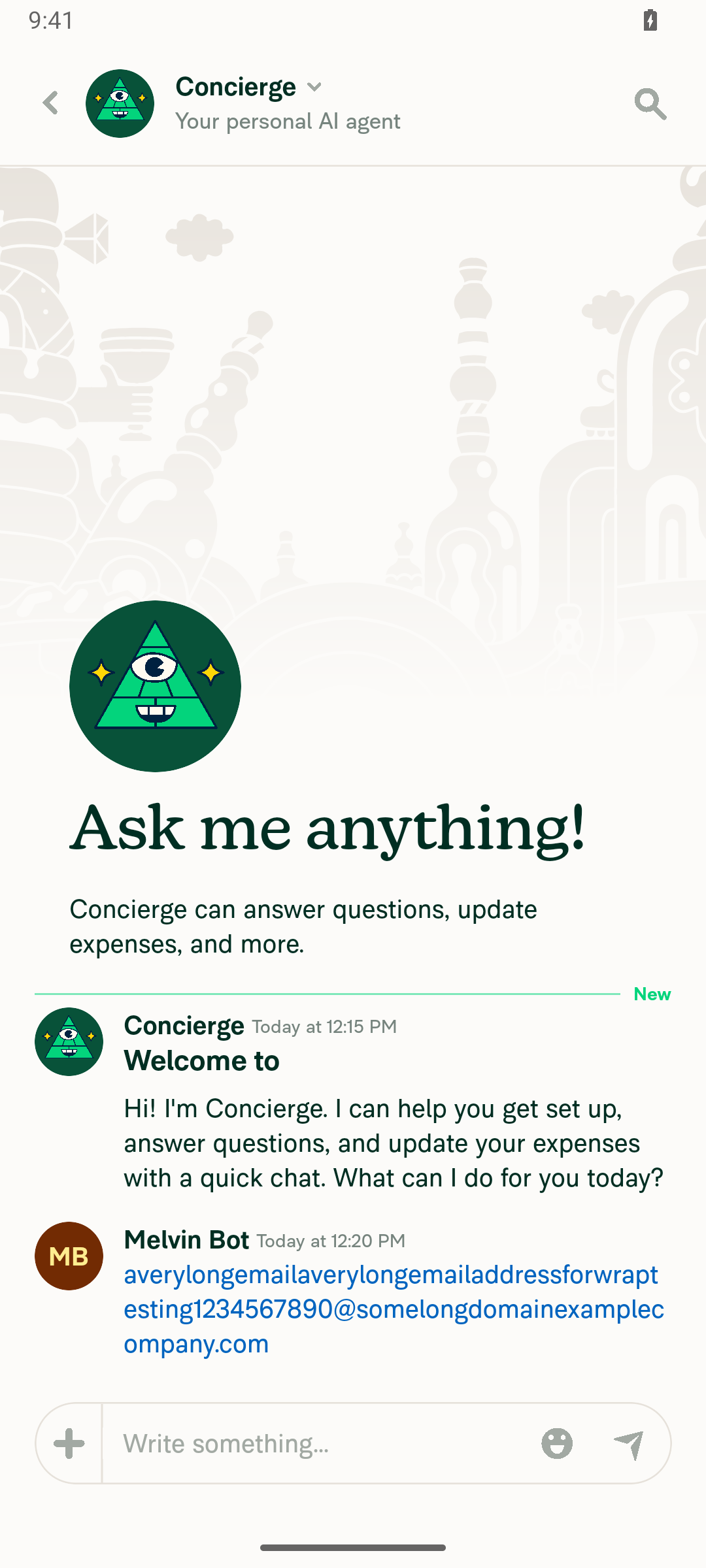Open the long email address link
This screenshot has height=1568, width=706.
tap(394, 1309)
